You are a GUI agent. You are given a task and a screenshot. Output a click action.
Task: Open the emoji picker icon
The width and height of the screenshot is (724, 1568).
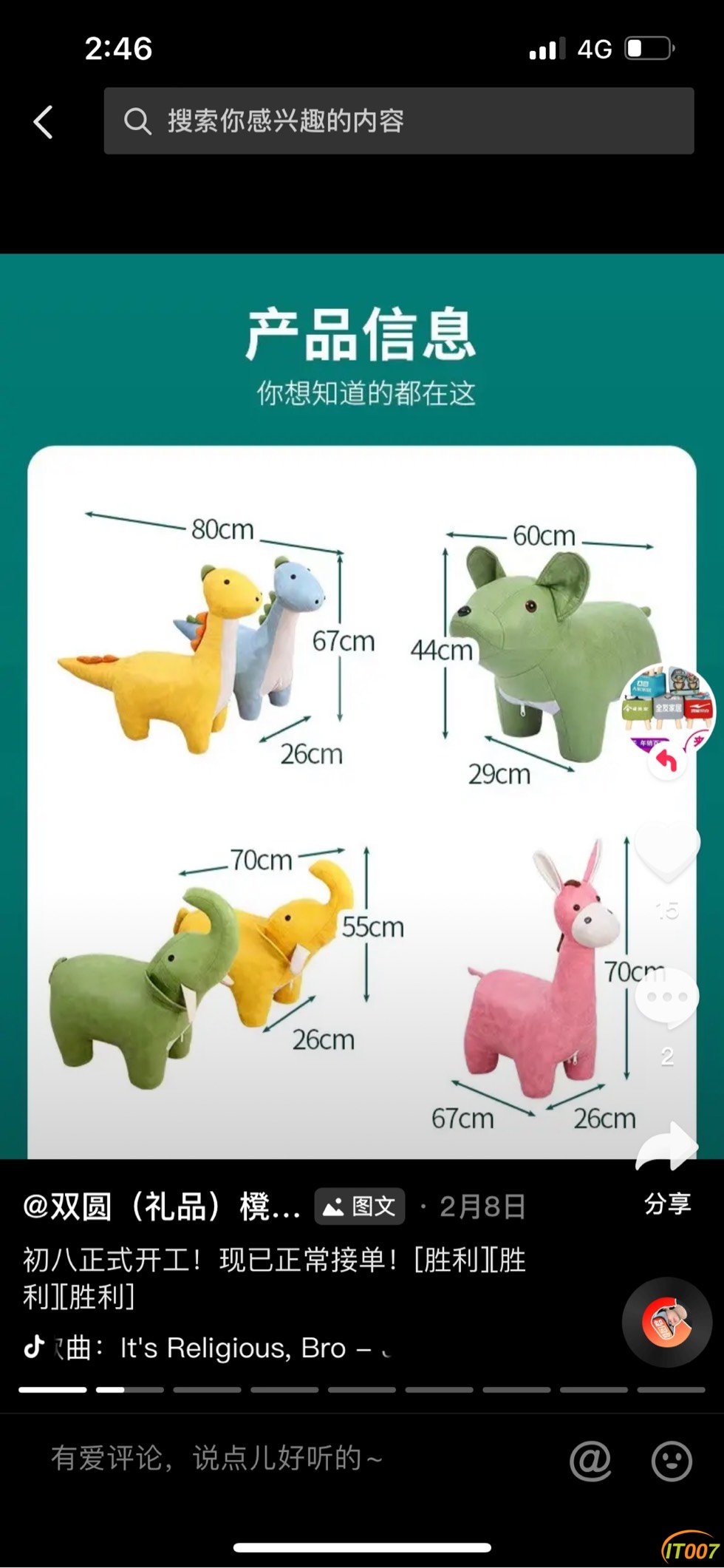(671, 1460)
